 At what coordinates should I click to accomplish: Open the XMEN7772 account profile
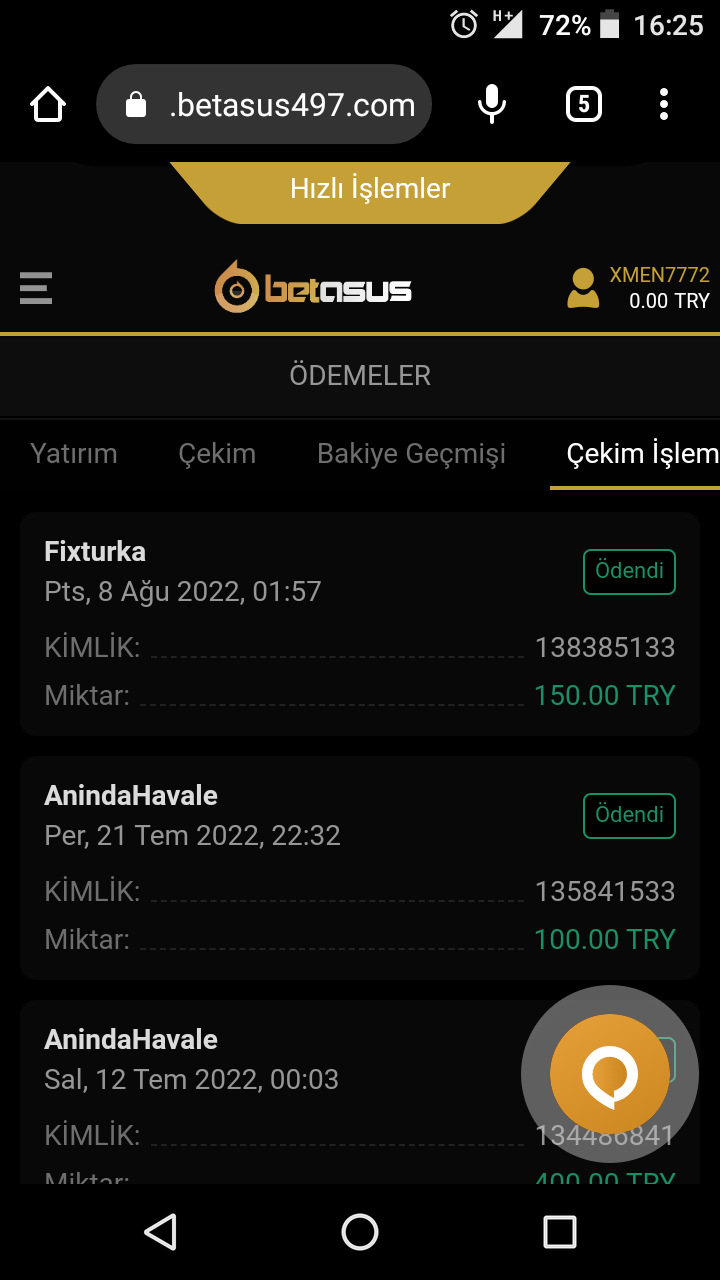click(x=638, y=288)
